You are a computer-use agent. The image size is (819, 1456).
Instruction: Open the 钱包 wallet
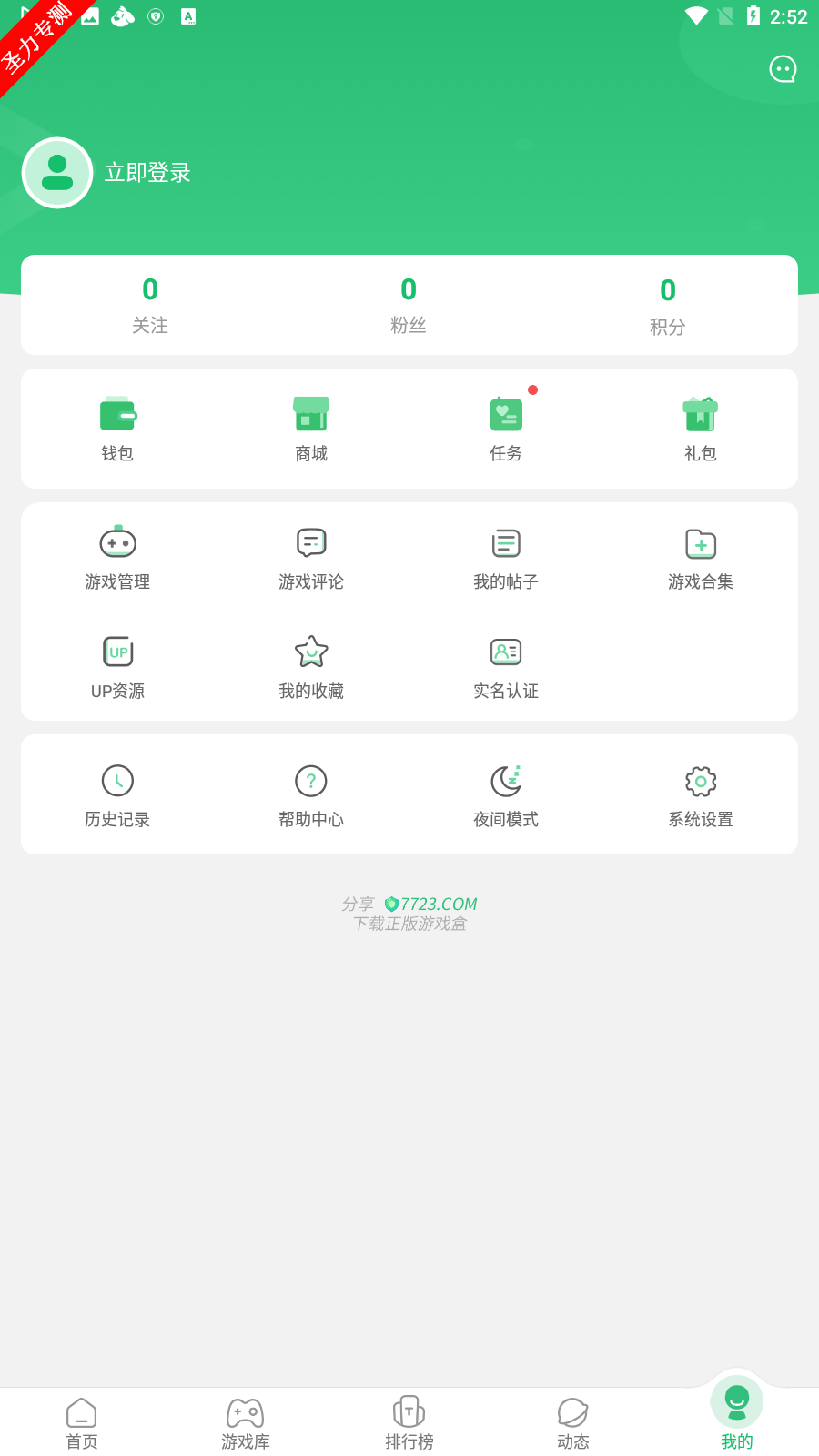click(117, 429)
